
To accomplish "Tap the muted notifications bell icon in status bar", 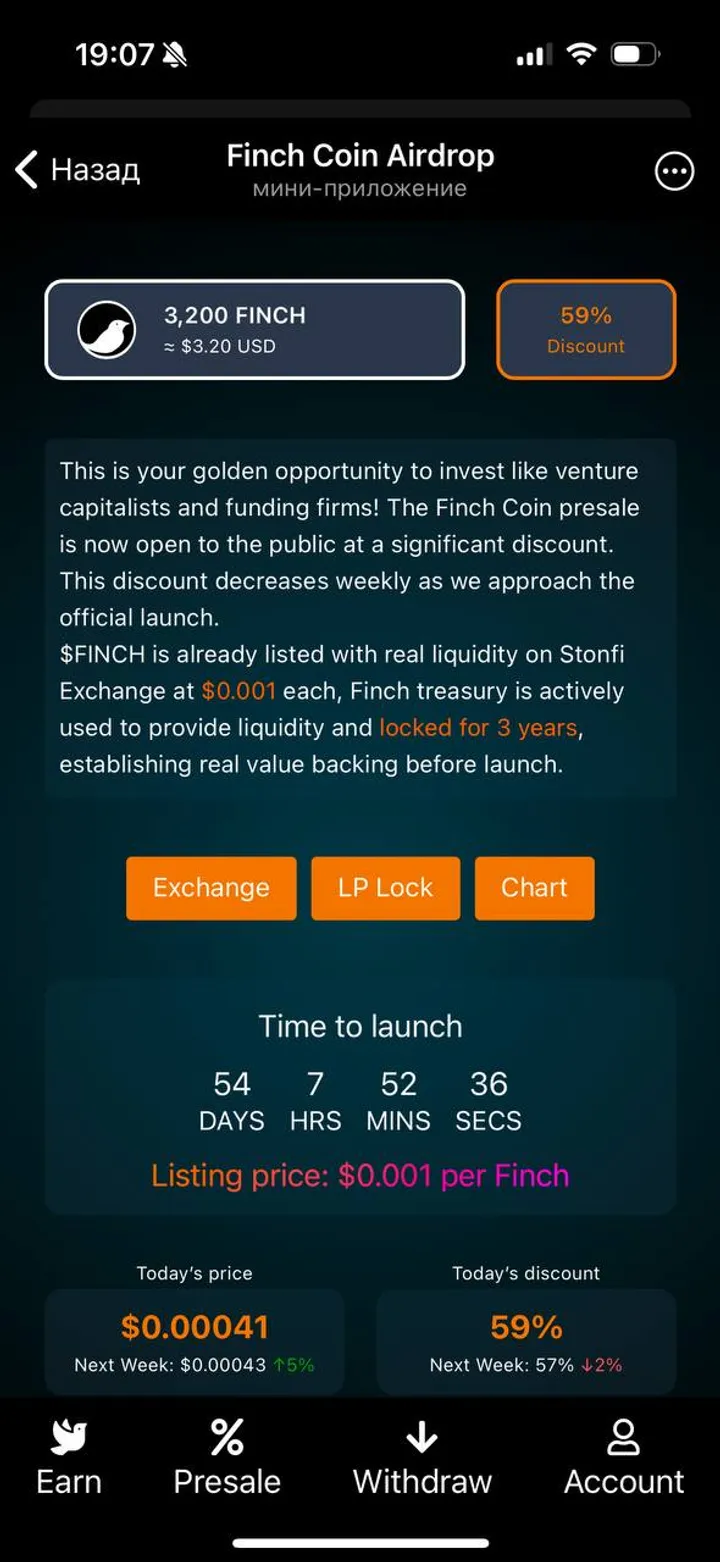I will [173, 55].
